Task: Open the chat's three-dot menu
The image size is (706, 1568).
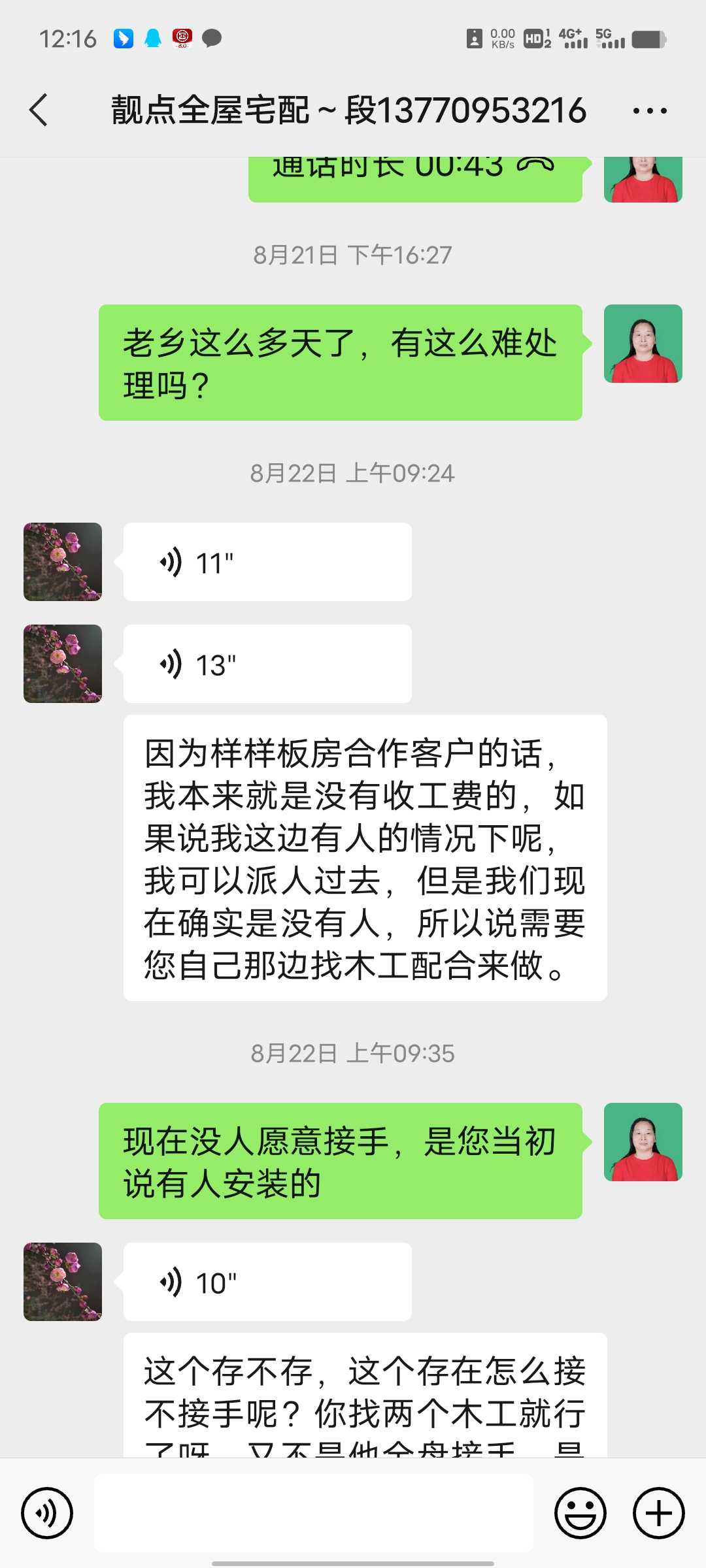Action: [x=650, y=110]
